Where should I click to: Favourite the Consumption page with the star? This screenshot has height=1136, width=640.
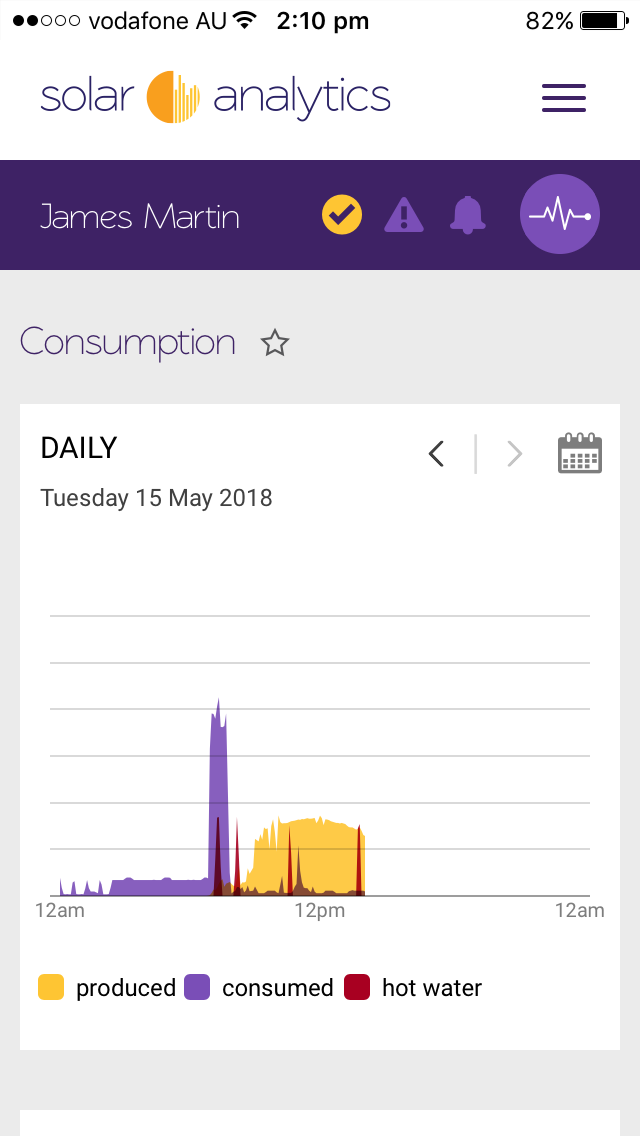[x=275, y=343]
